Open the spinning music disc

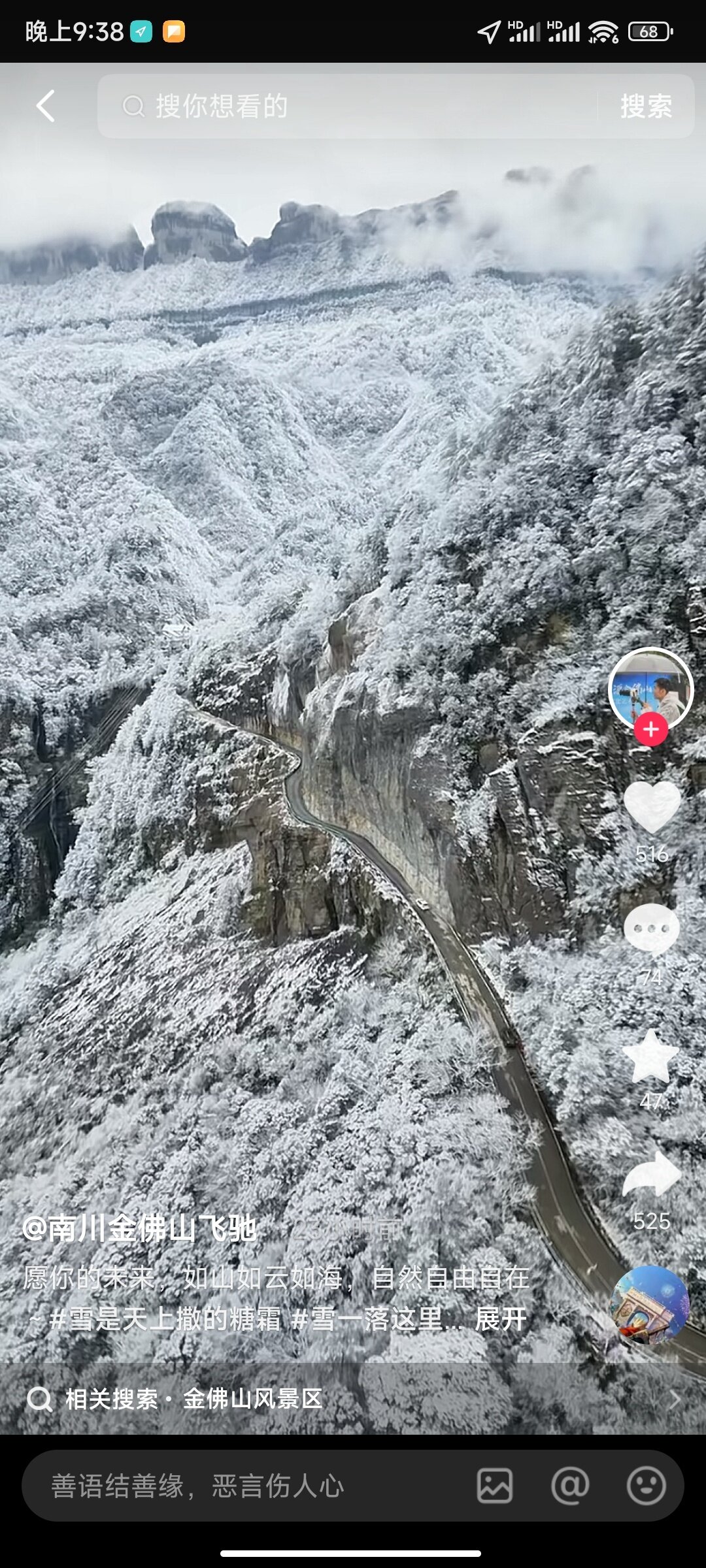pos(650,1304)
